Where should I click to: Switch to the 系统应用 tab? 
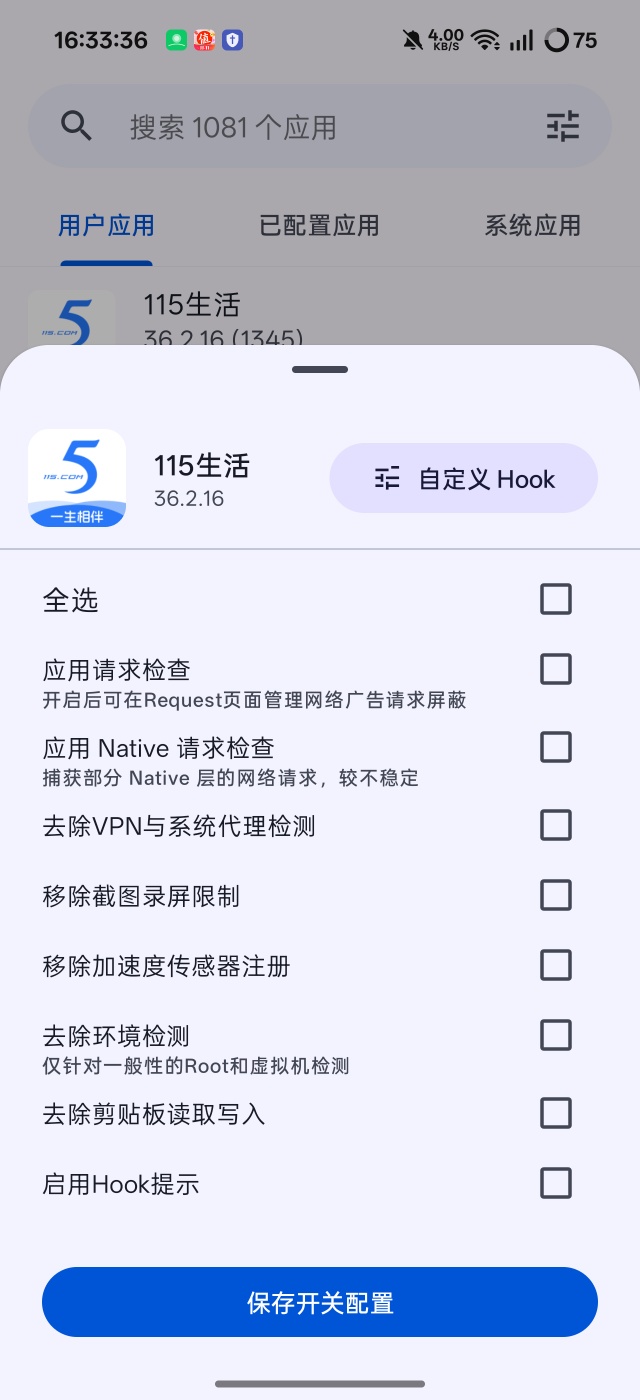click(x=532, y=225)
